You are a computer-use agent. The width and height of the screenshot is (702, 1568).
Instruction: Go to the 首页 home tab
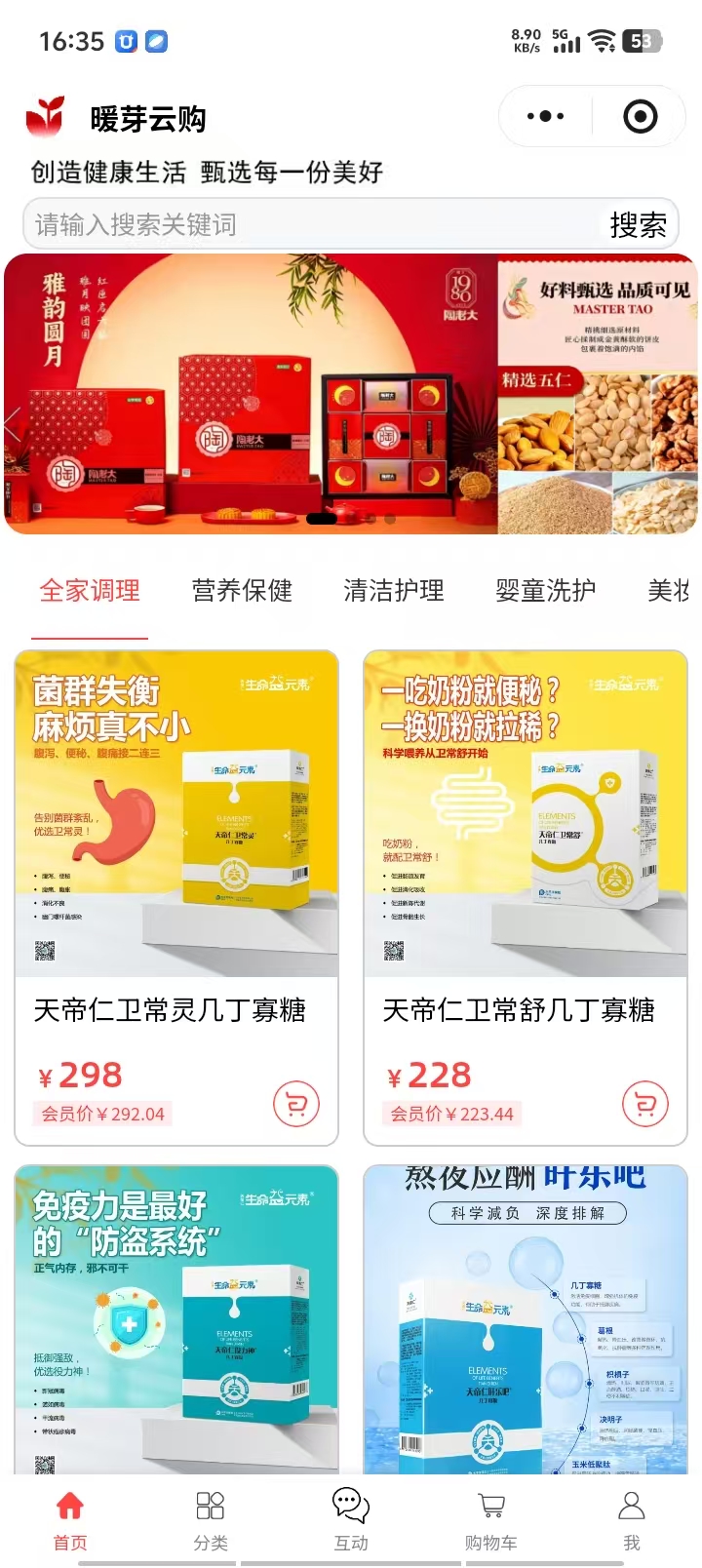[70, 1519]
